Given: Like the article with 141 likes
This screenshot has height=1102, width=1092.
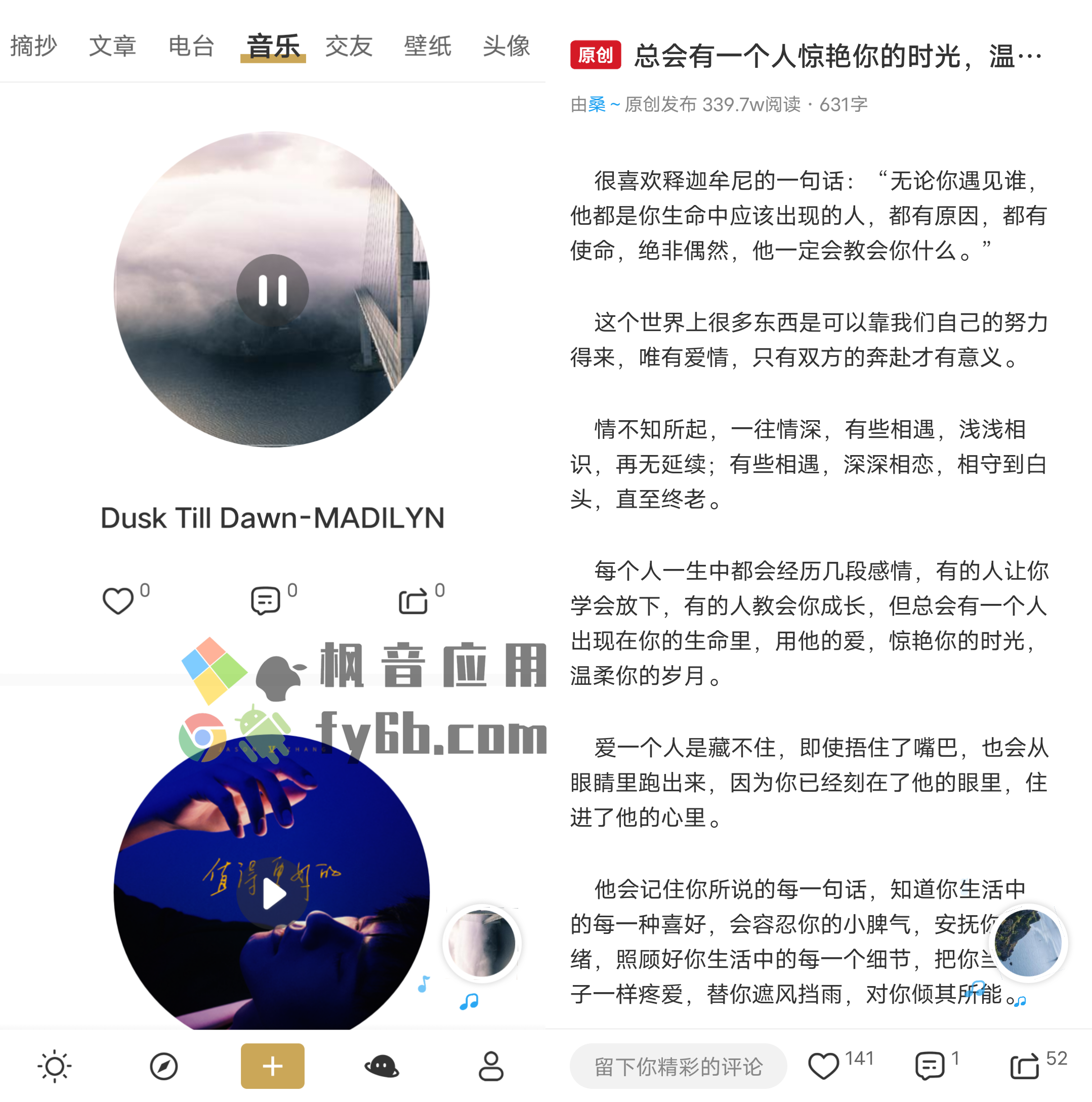Looking at the screenshot, I should point(823,1066).
